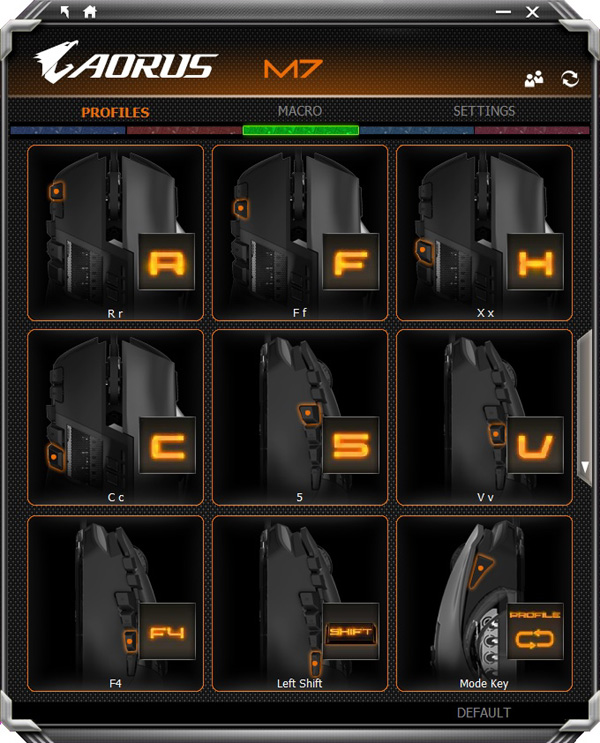The image size is (600, 743).
Task: Edit the button assignment X x
Action: (x=484, y=232)
